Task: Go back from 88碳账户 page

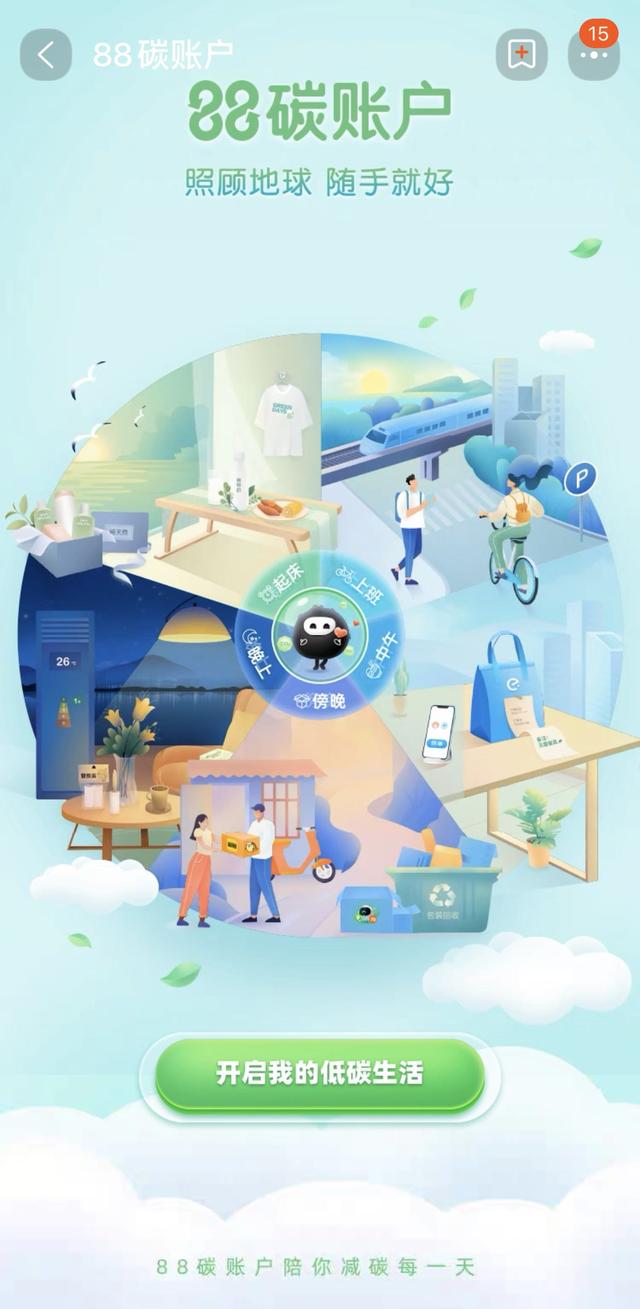Action: point(46,55)
